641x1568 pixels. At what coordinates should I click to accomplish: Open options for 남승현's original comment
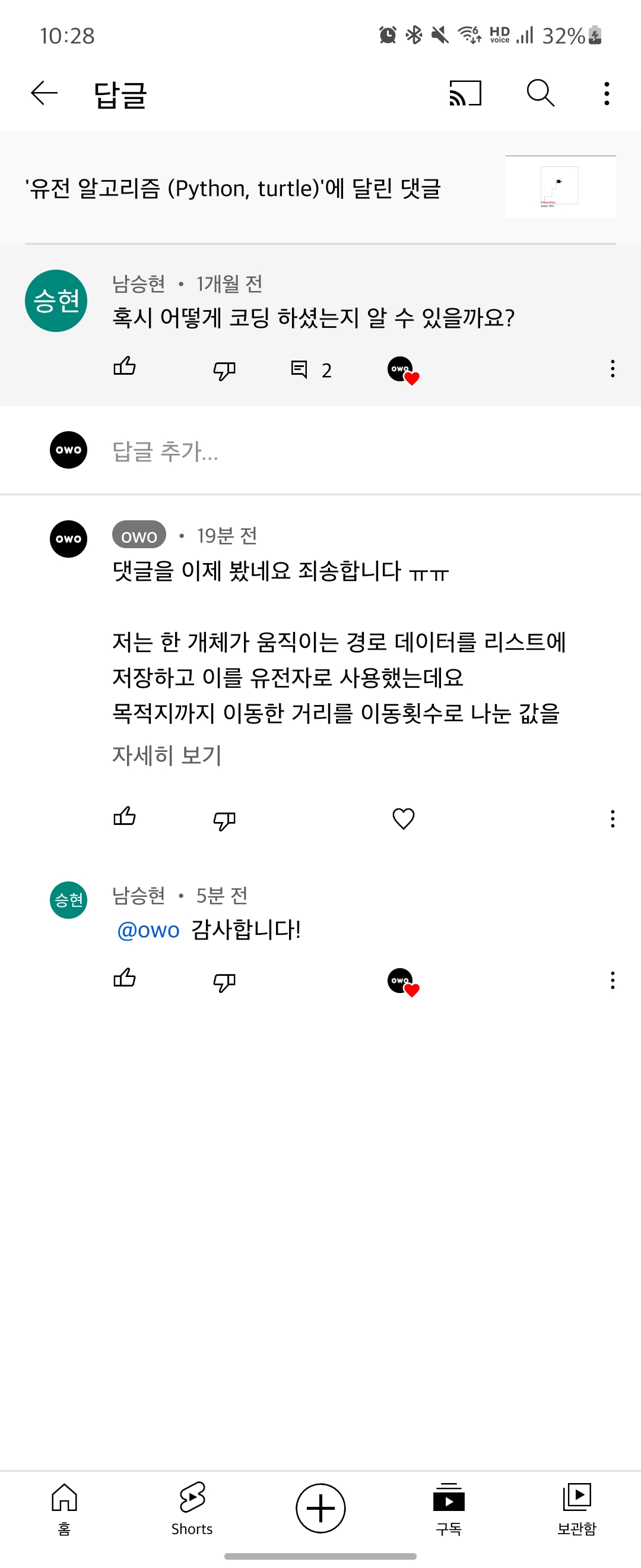pos(613,368)
